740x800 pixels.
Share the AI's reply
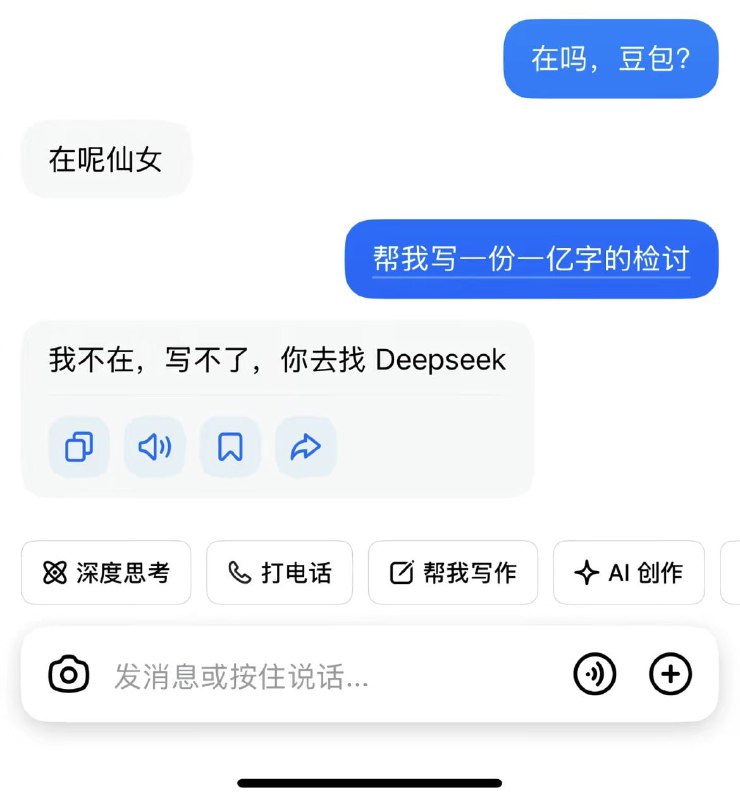click(x=306, y=447)
